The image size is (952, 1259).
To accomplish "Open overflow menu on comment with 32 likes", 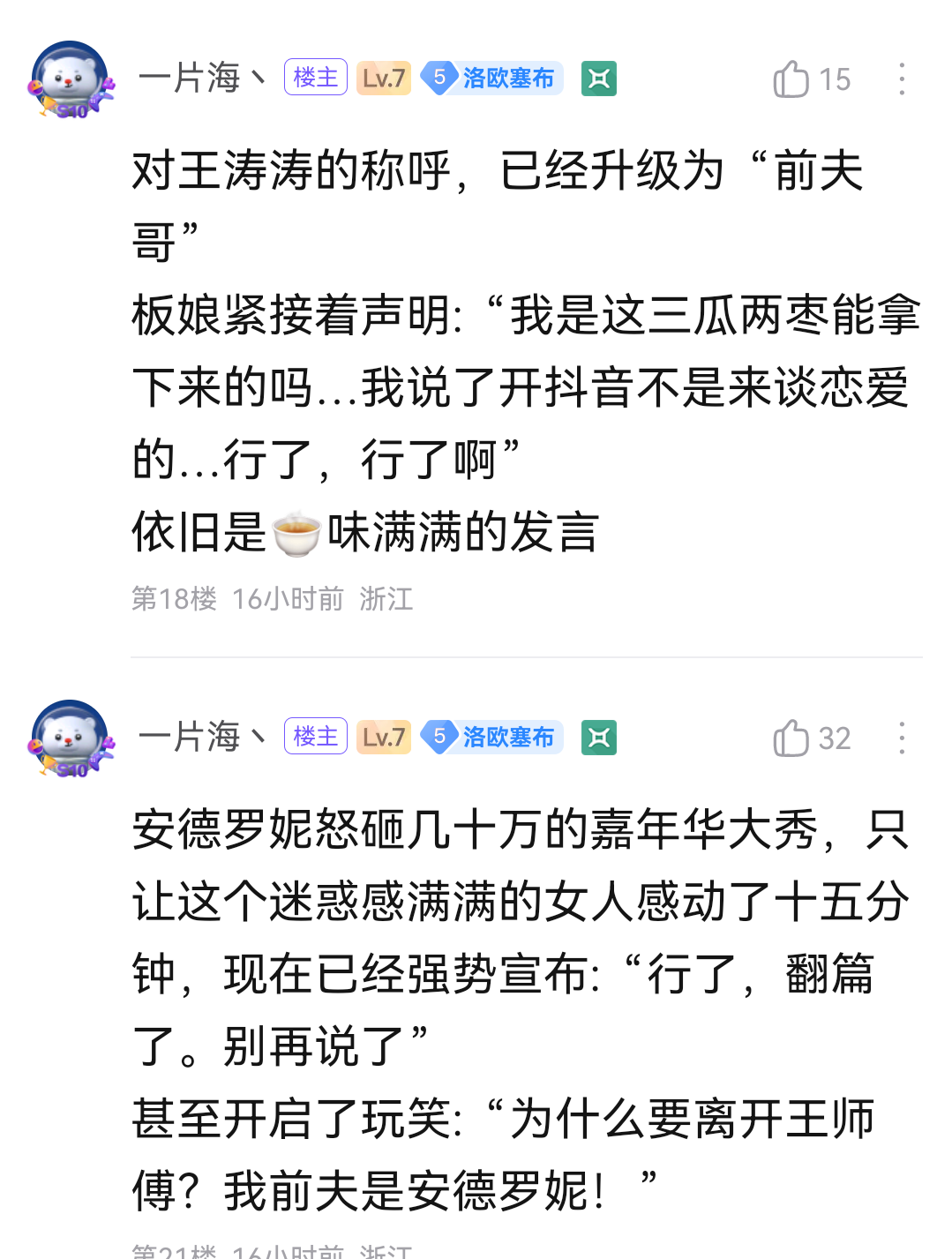I will click(901, 738).
